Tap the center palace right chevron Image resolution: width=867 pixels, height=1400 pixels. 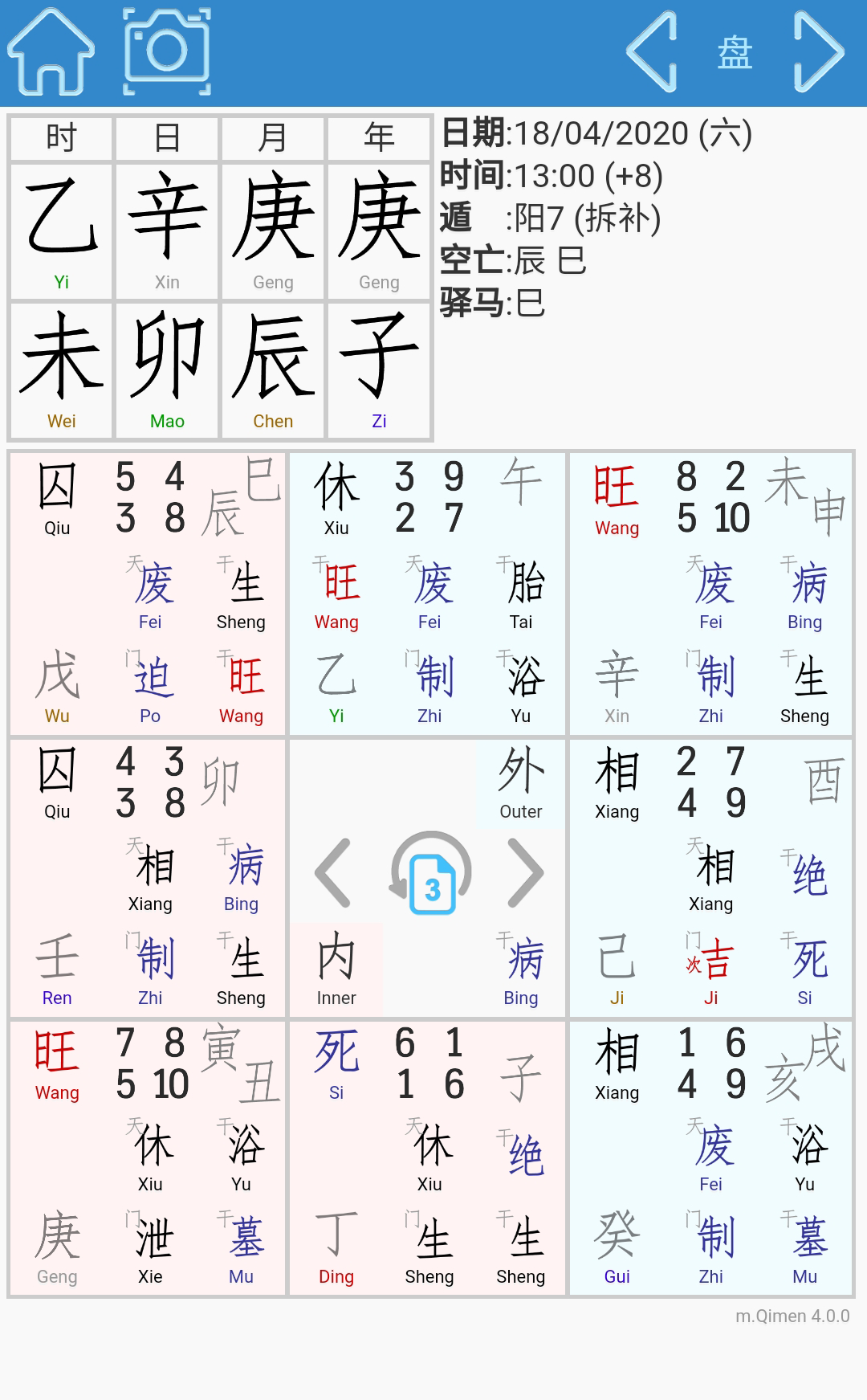(x=527, y=873)
